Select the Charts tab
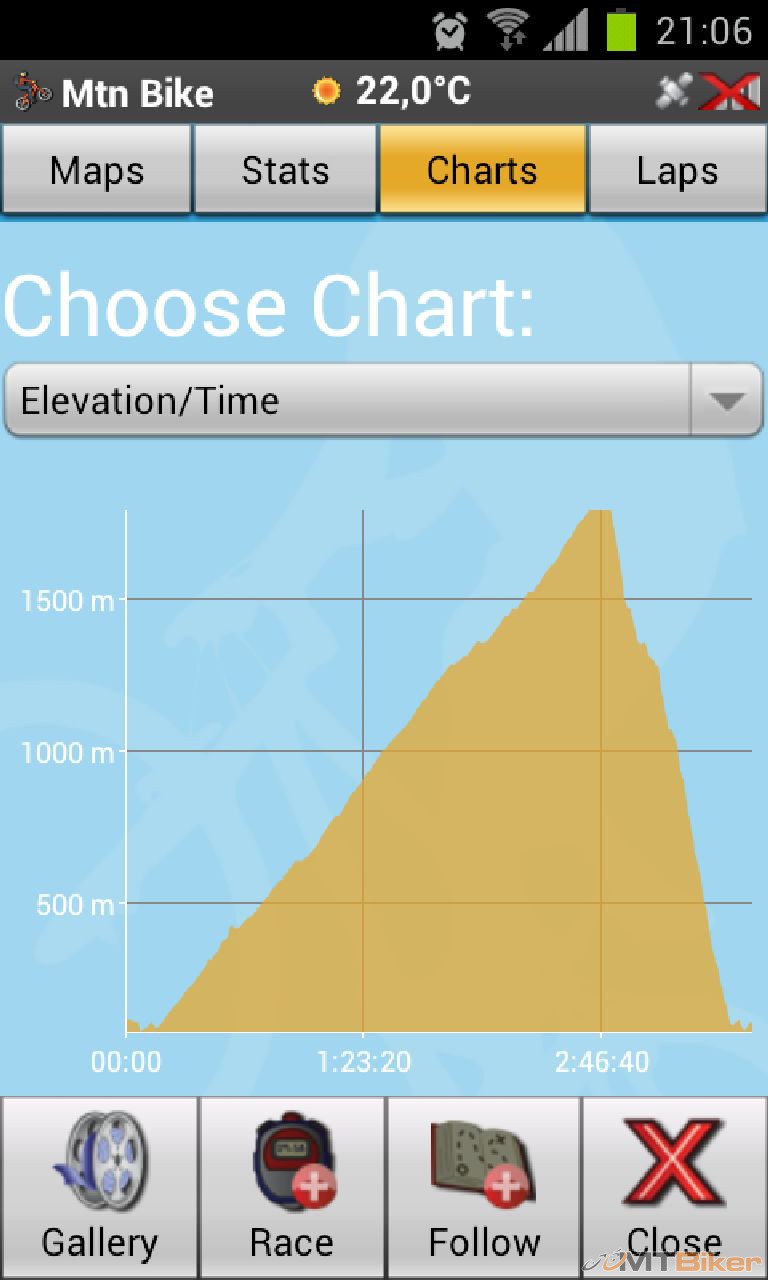 pyautogui.click(x=482, y=170)
